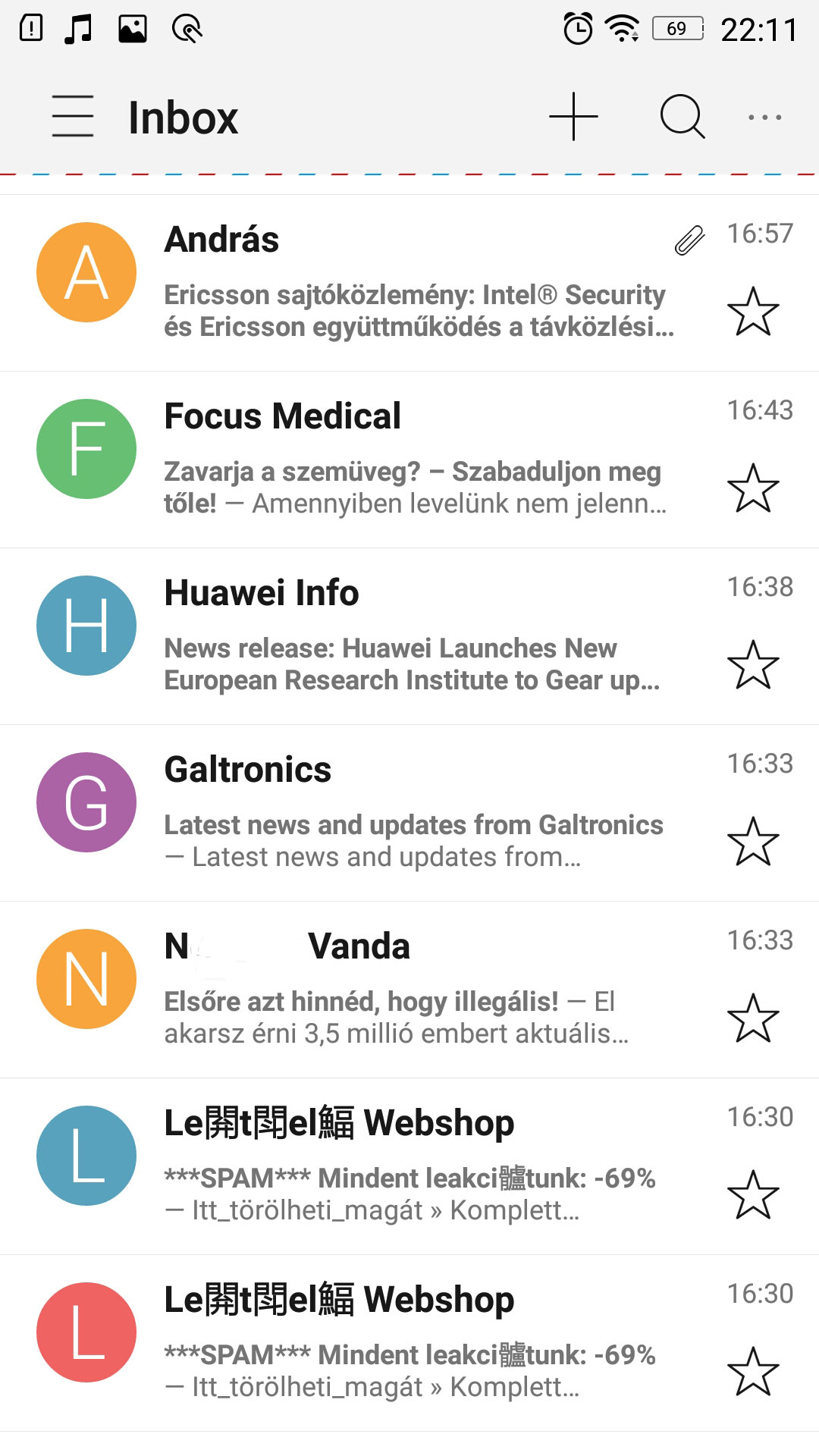Open the email from Vanda

[x=409, y=990]
